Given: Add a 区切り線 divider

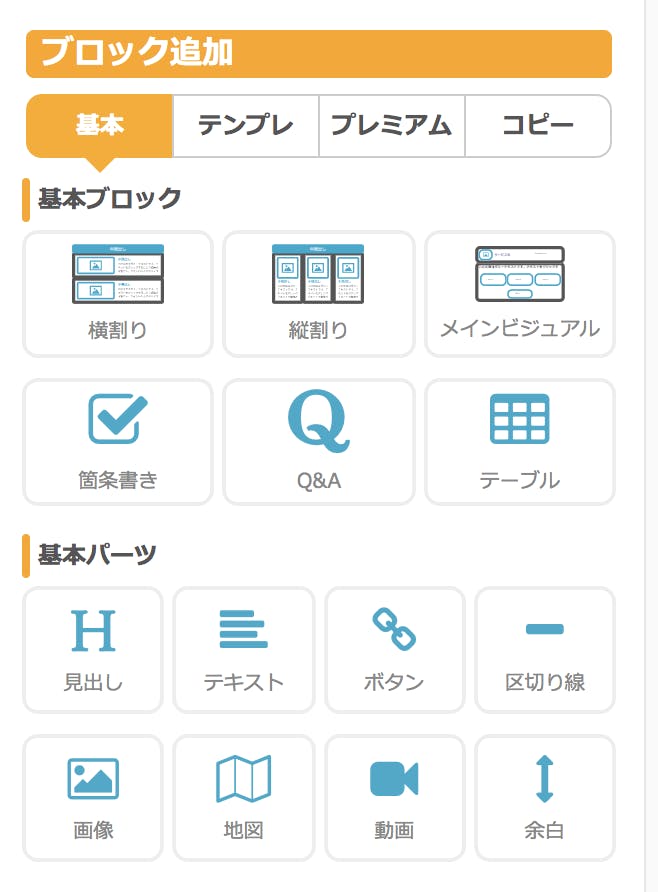Looking at the screenshot, I should click(x=544, y=649).
